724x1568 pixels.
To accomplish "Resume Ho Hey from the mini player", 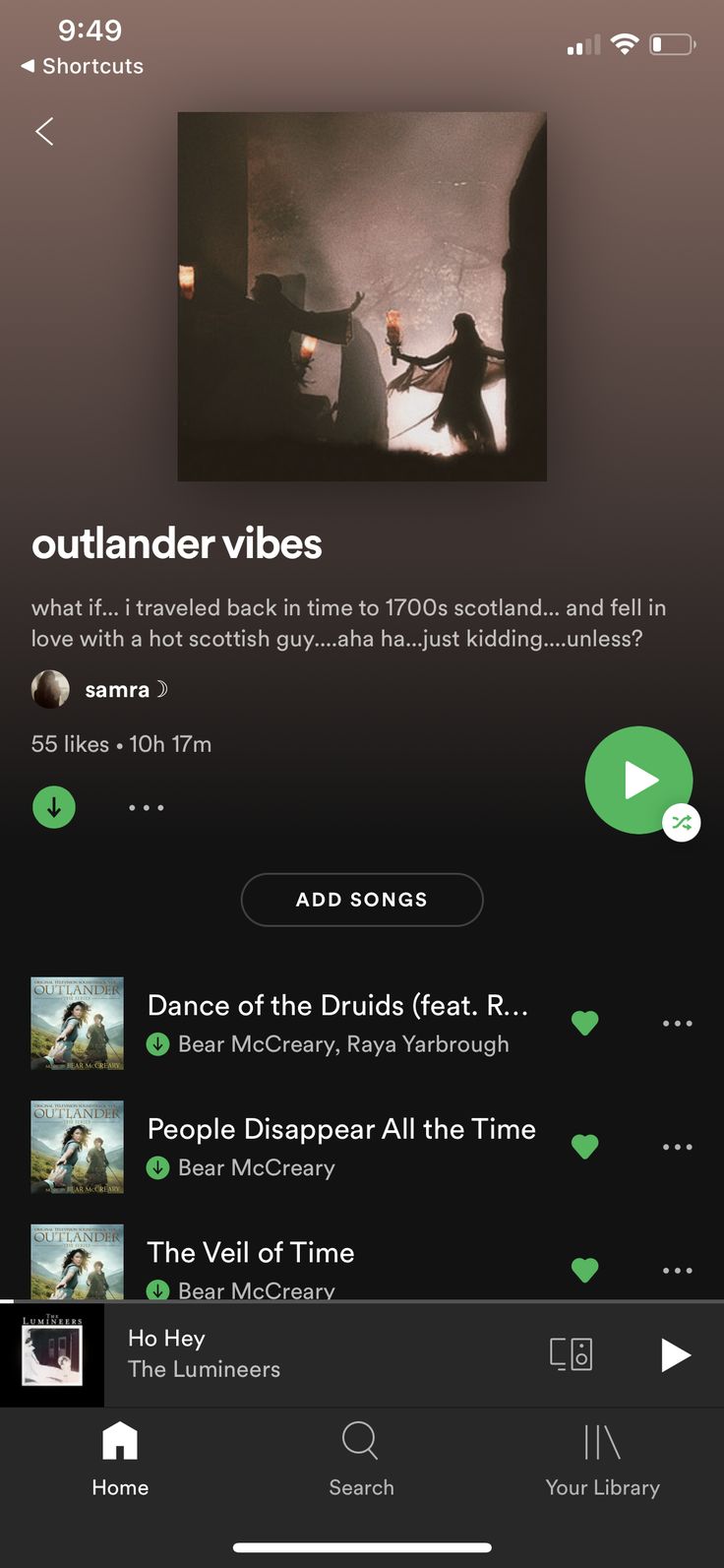I will 675,1354.
